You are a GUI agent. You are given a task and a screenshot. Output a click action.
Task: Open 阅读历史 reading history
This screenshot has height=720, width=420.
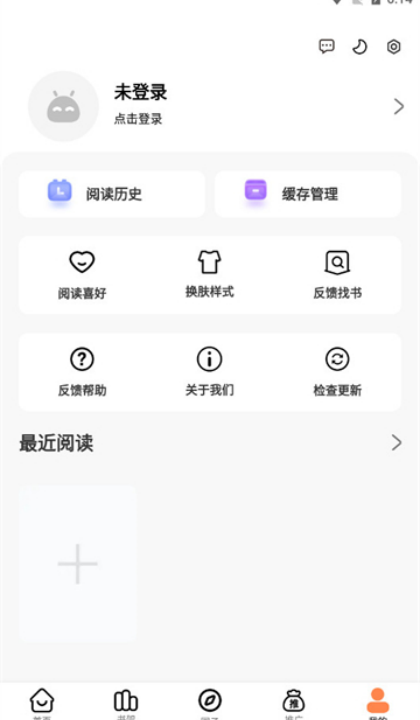tap(112, 194)
